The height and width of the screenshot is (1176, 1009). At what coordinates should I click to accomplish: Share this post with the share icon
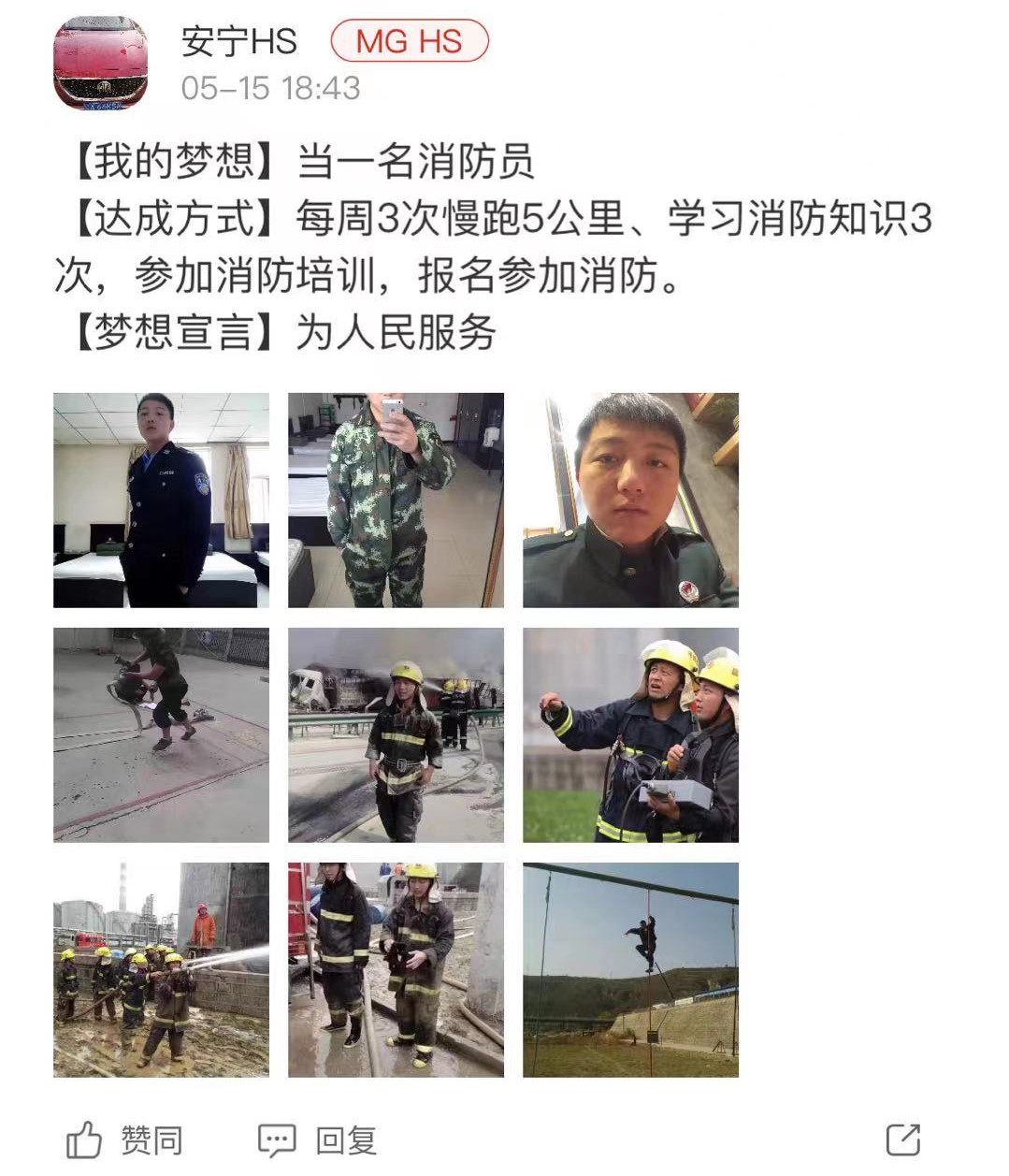(902, 1140)
